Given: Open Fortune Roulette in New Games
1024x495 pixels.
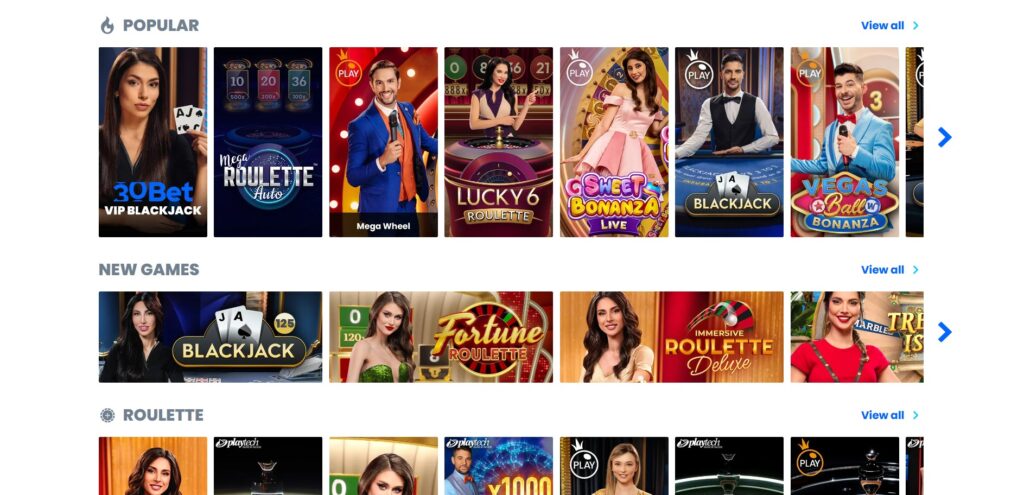Looking at the screenshot, I should [x=441, y=337].
